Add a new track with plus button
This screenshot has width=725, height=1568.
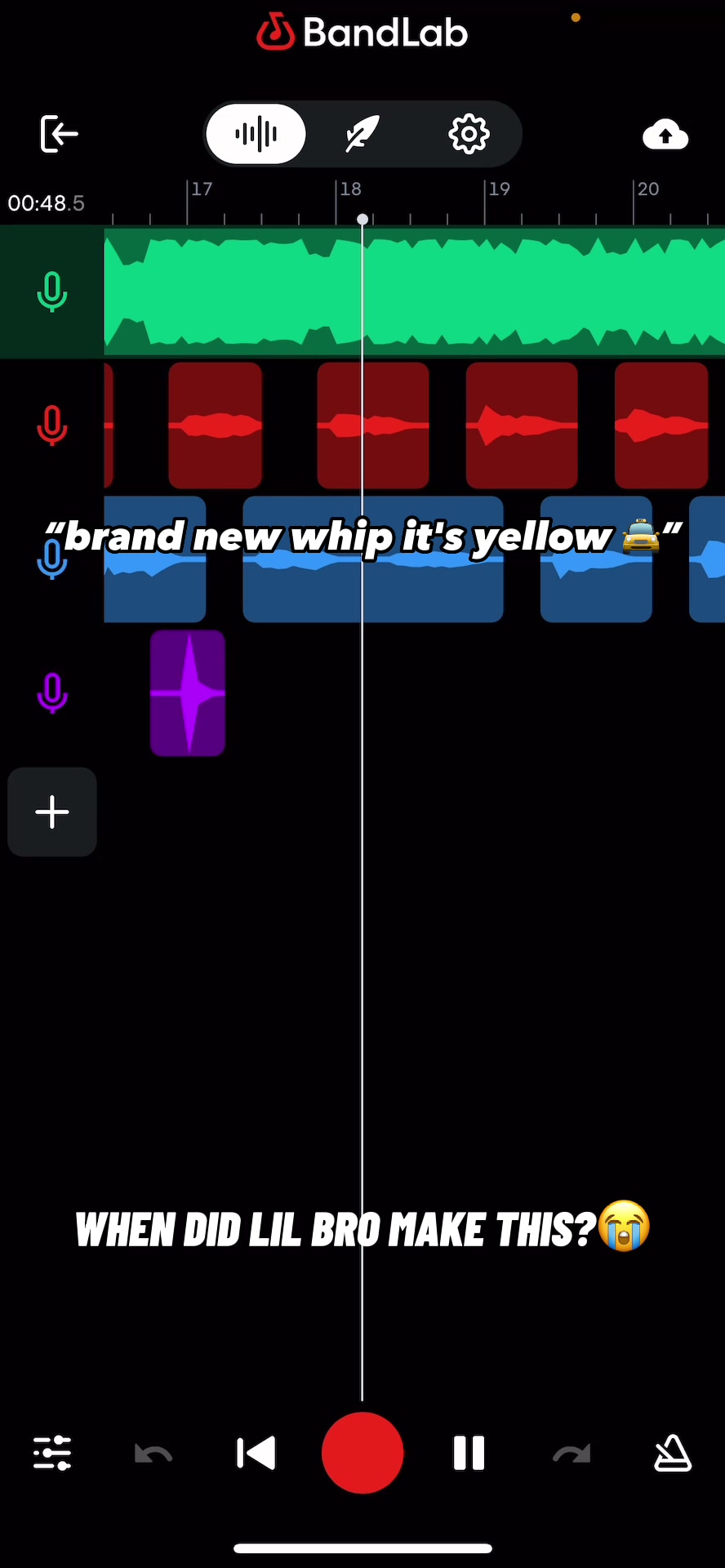click(x=52, y=812)
